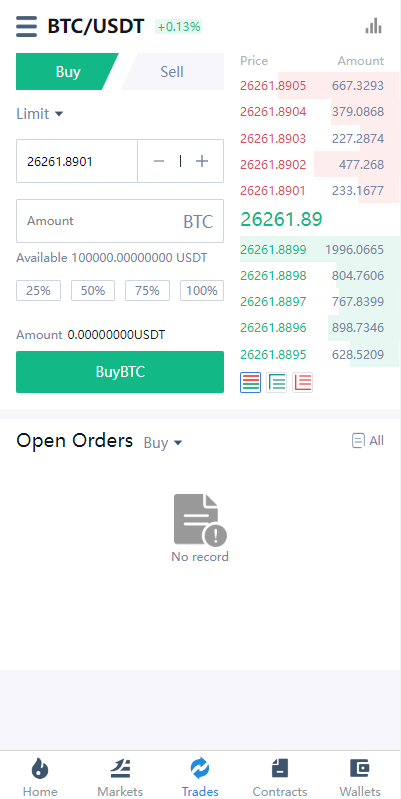This screenshot has height=799, width=401.
Task: Select 50% of available balance
Action: (93, 290)
